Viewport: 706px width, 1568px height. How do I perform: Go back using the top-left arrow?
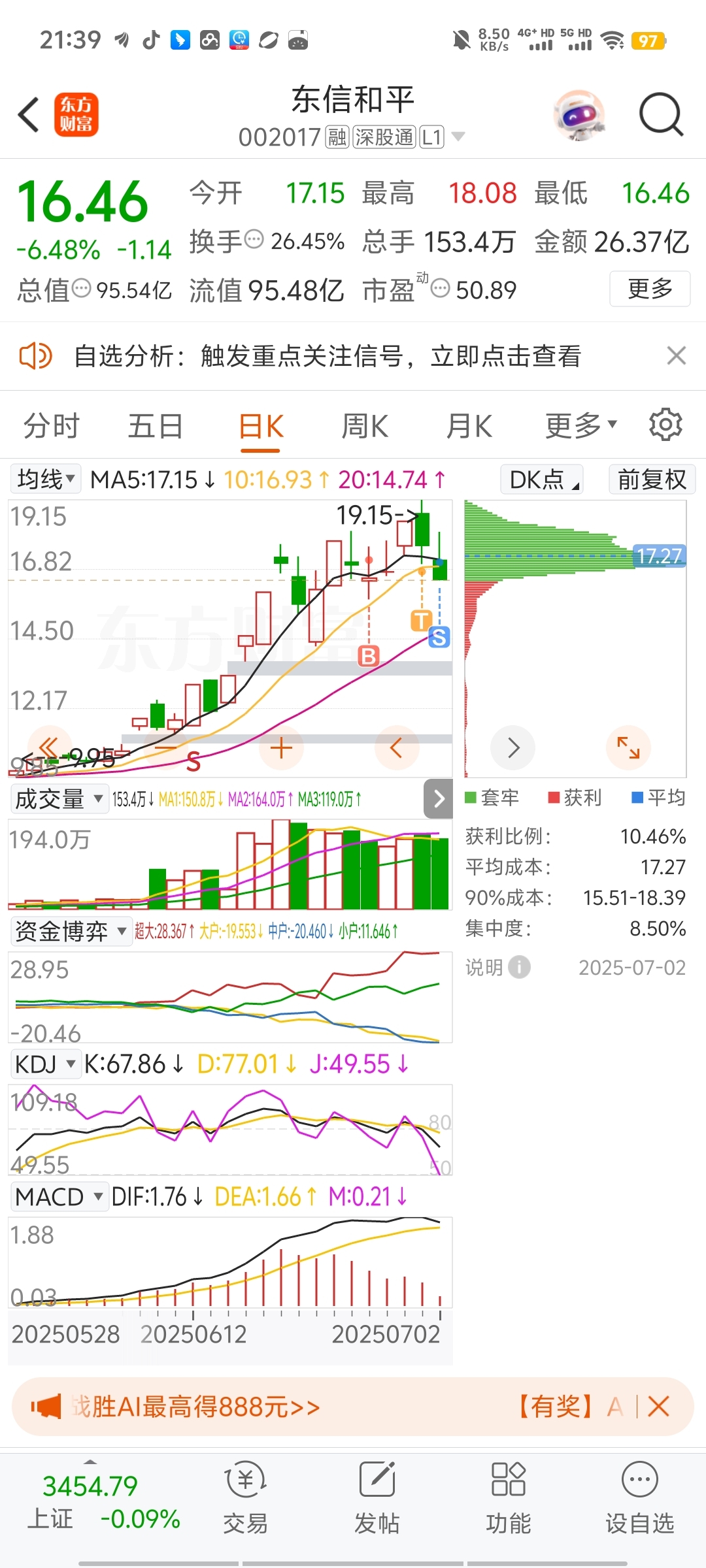coord(29,115)
